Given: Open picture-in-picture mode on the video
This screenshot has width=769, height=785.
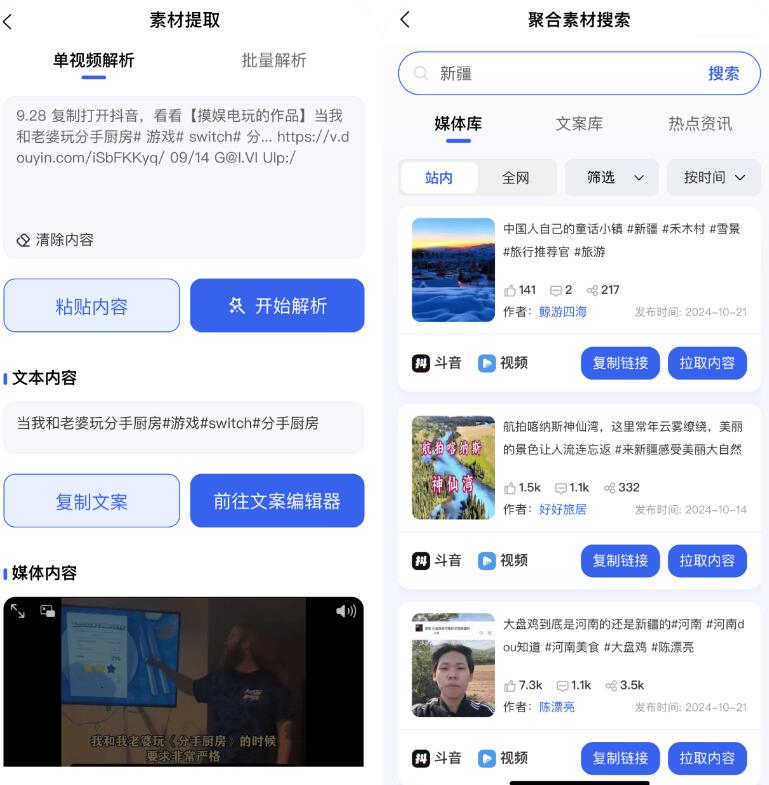Looking at the screenshot, I should click(x=45, y=609).
